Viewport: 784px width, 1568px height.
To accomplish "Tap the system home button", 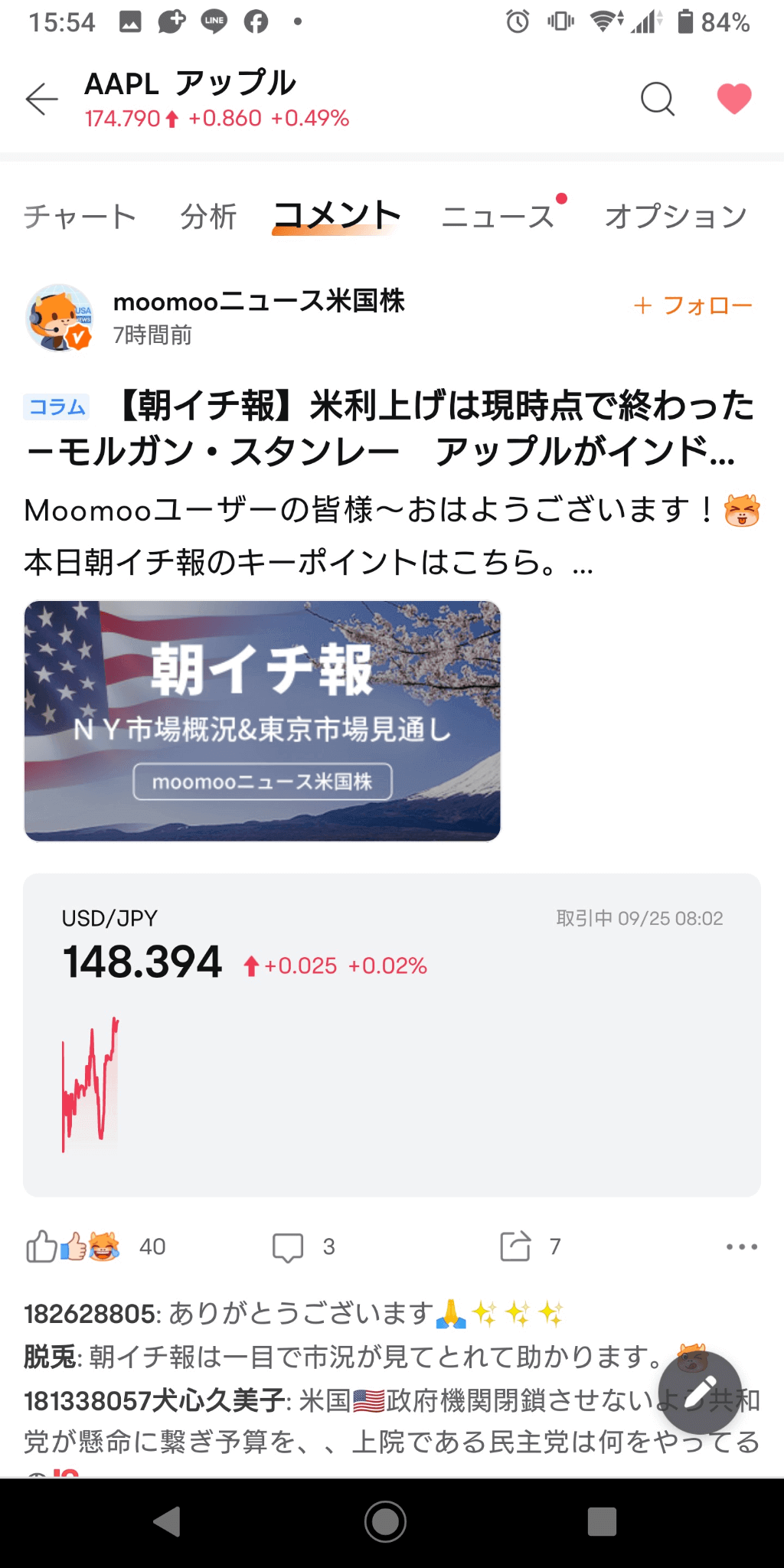I will (385, 1521).
